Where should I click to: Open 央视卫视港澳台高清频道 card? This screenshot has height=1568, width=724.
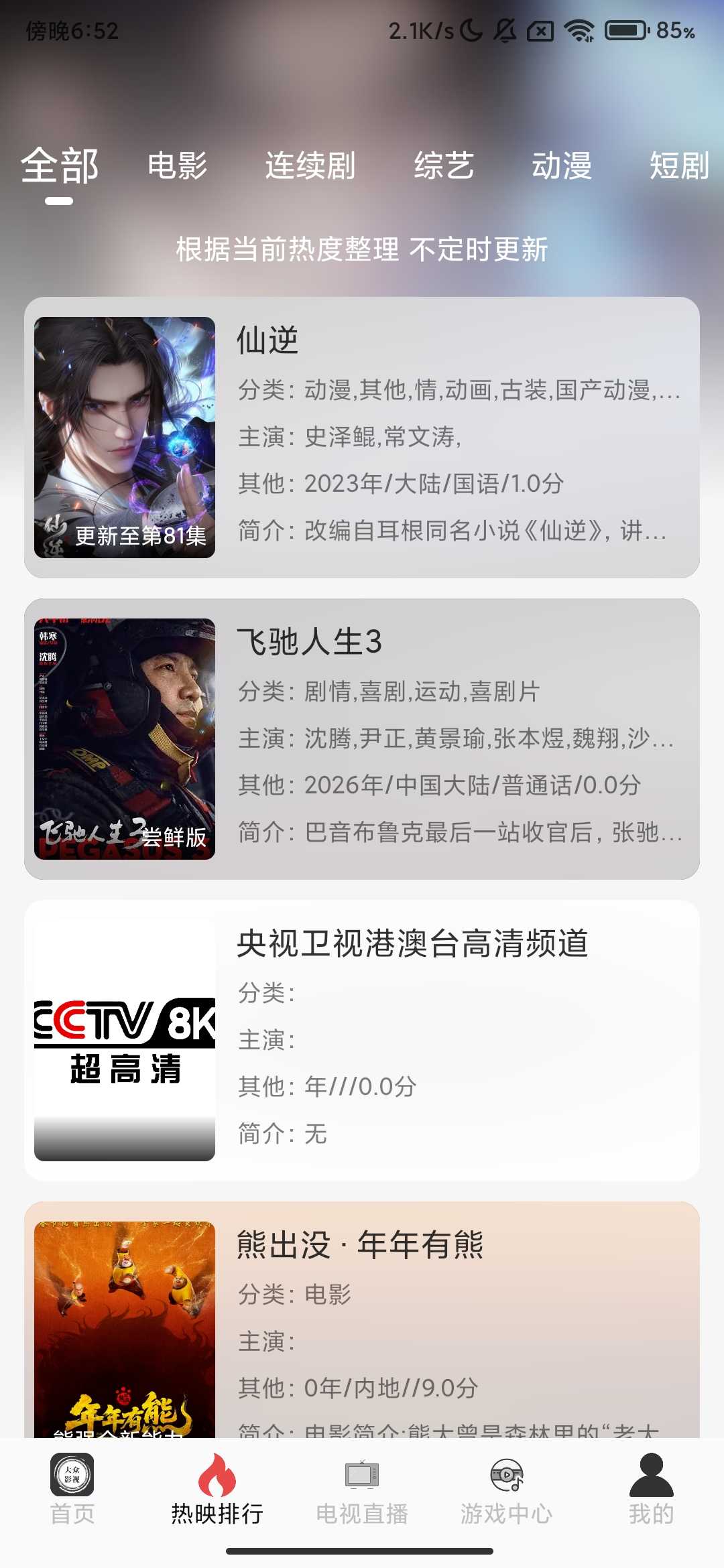coord(362,1040)
